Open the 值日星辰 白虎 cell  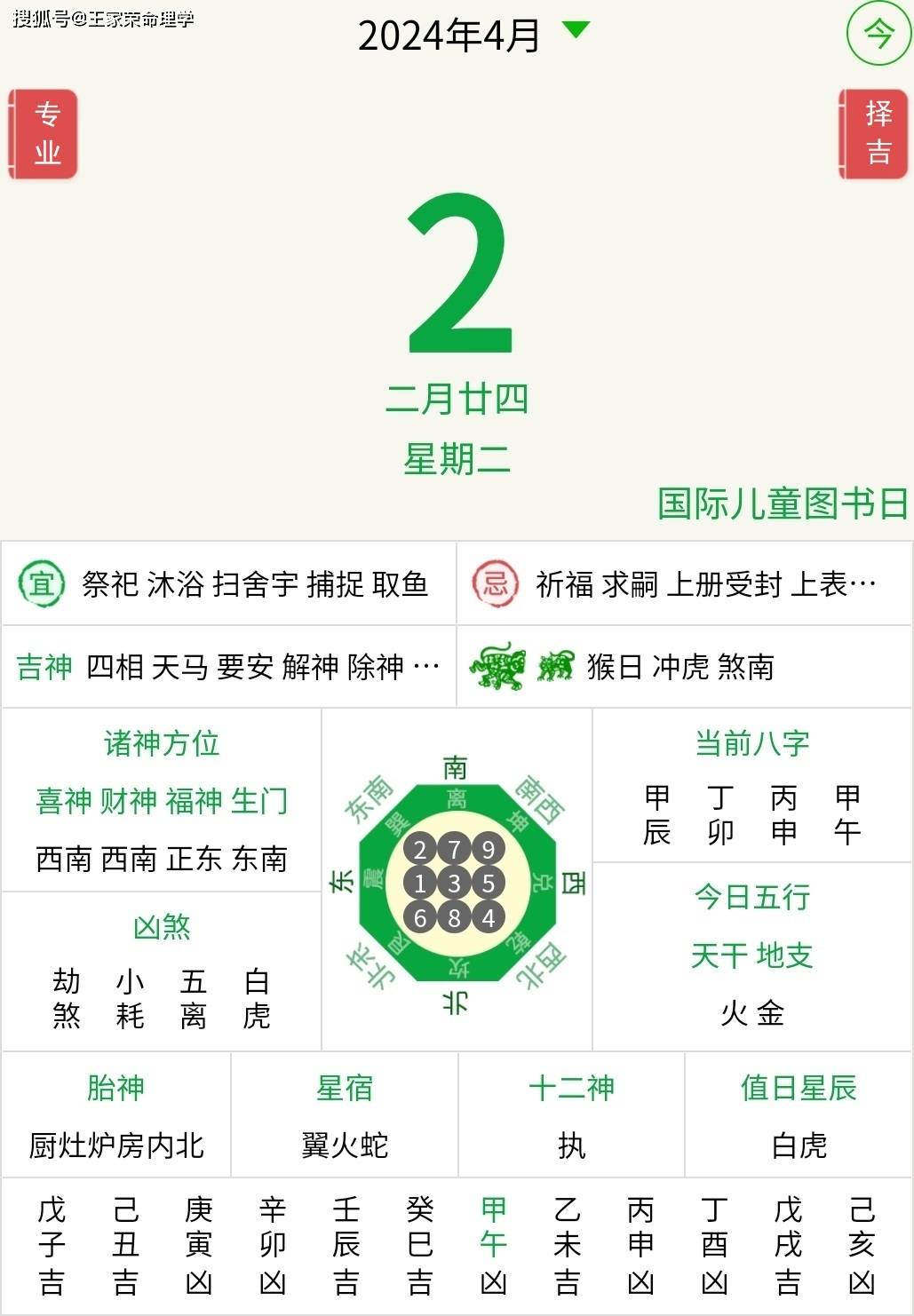(x=799, y=1116)
